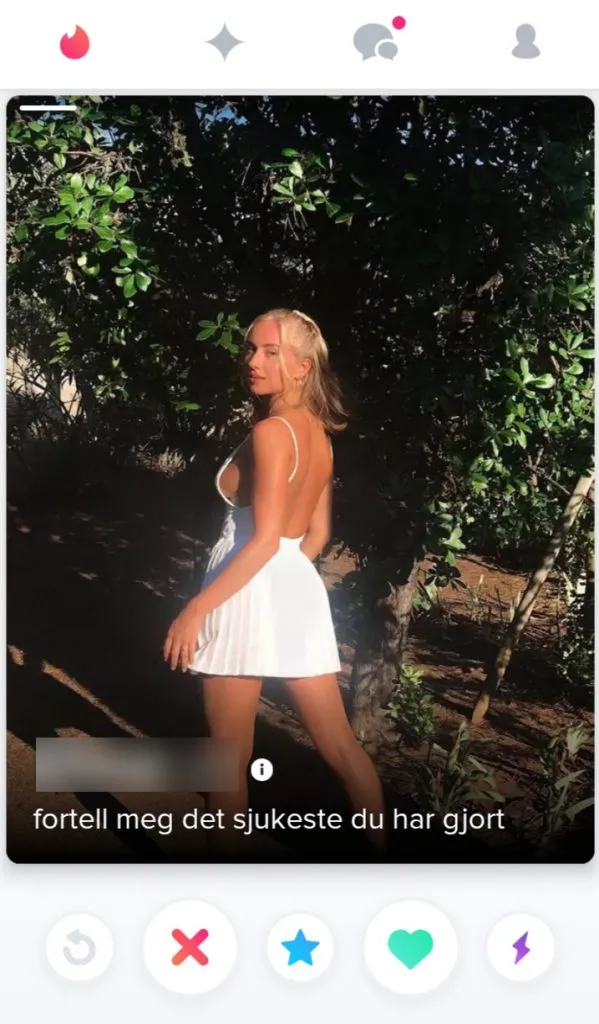Image resolution: width=599 pixels, height=1024 pixels.
Task: Like this profile with the heart
Action: [x=410, y=947]
